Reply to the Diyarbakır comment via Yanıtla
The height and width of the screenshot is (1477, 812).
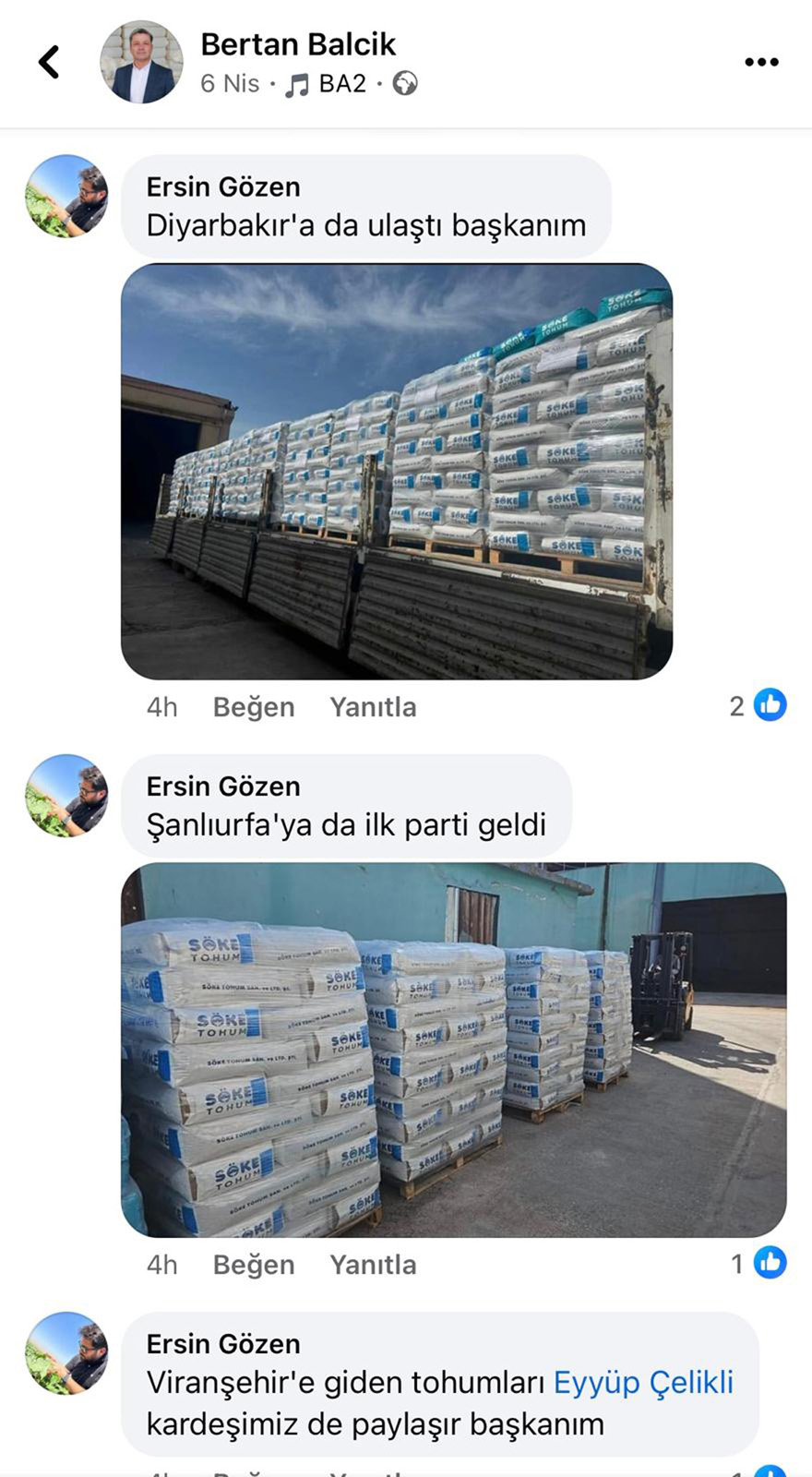coord(373,707)
